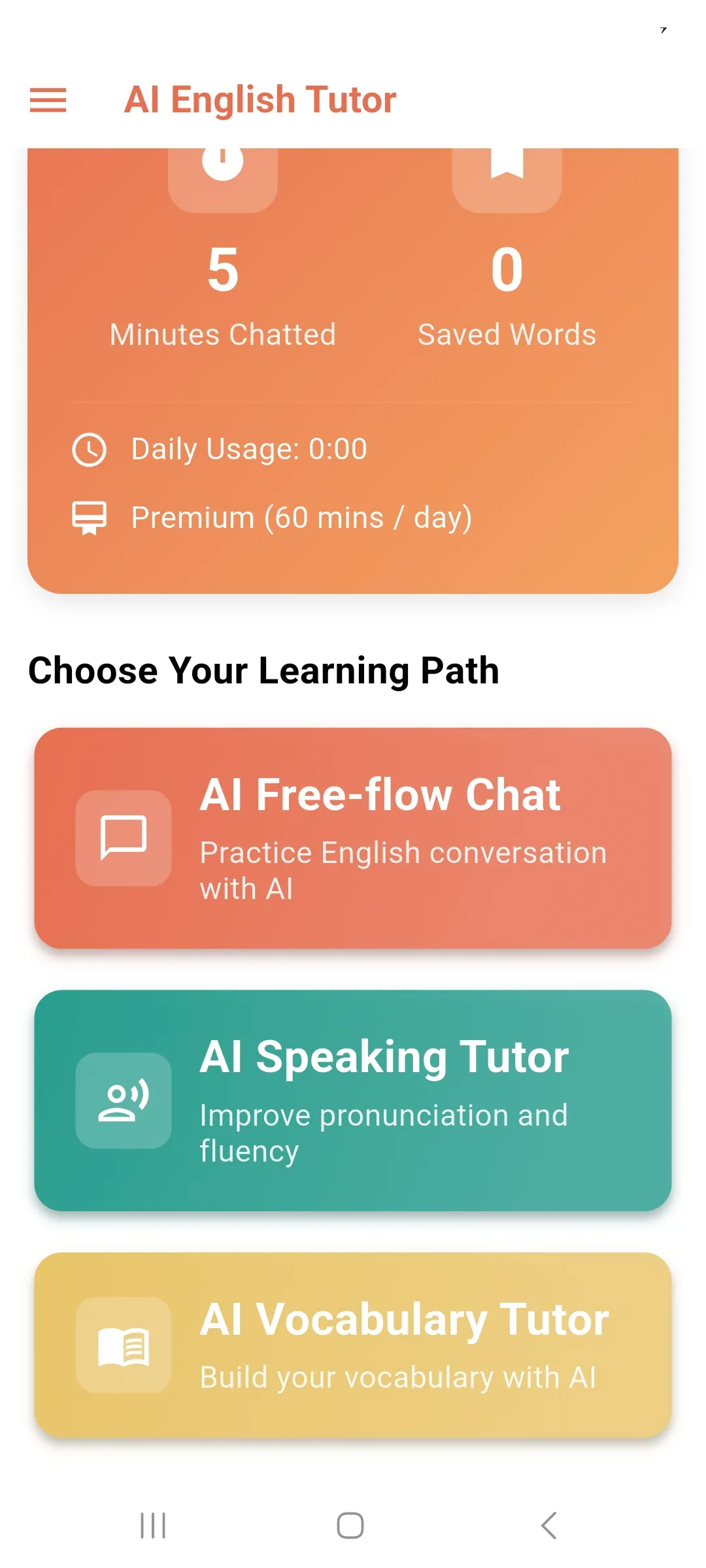Tap the system home button
The height and width of the screenshot is (1568, 706).
pos(350,1526)
